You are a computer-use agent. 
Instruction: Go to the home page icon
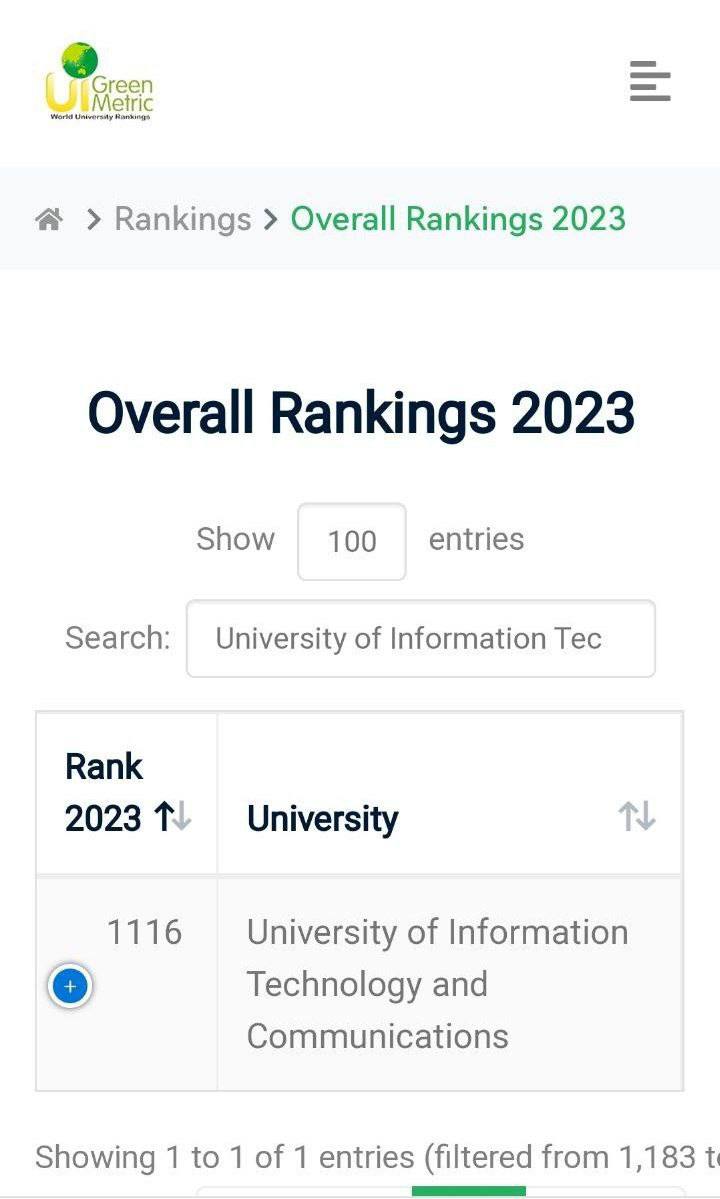click(49, 219)
